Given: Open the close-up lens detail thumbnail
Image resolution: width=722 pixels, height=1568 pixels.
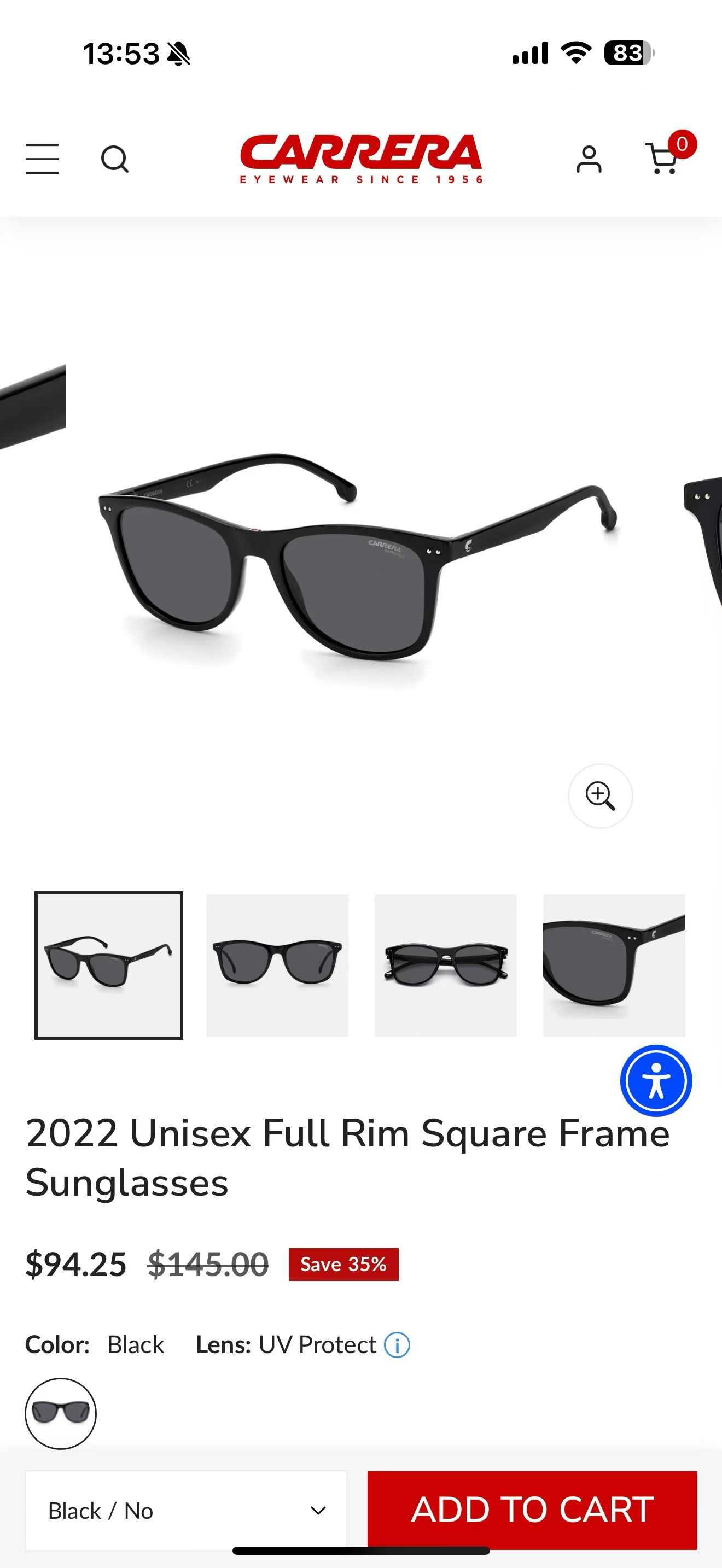Looking at the screenshot, I should point(614,965).
